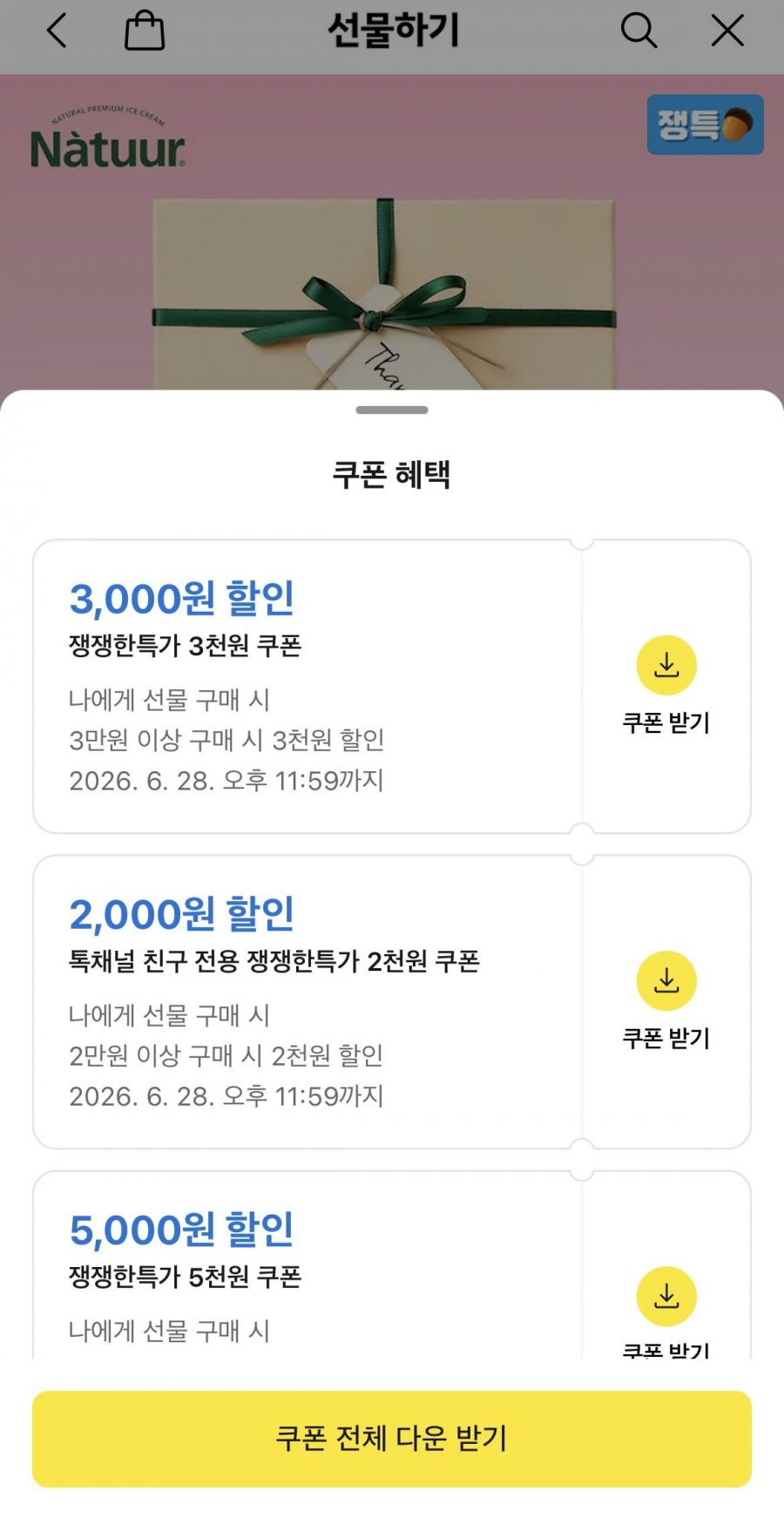The width and height of the screenshot is (784, 1525).
Task: Open search with the magnifier icon
Action: 639,30
